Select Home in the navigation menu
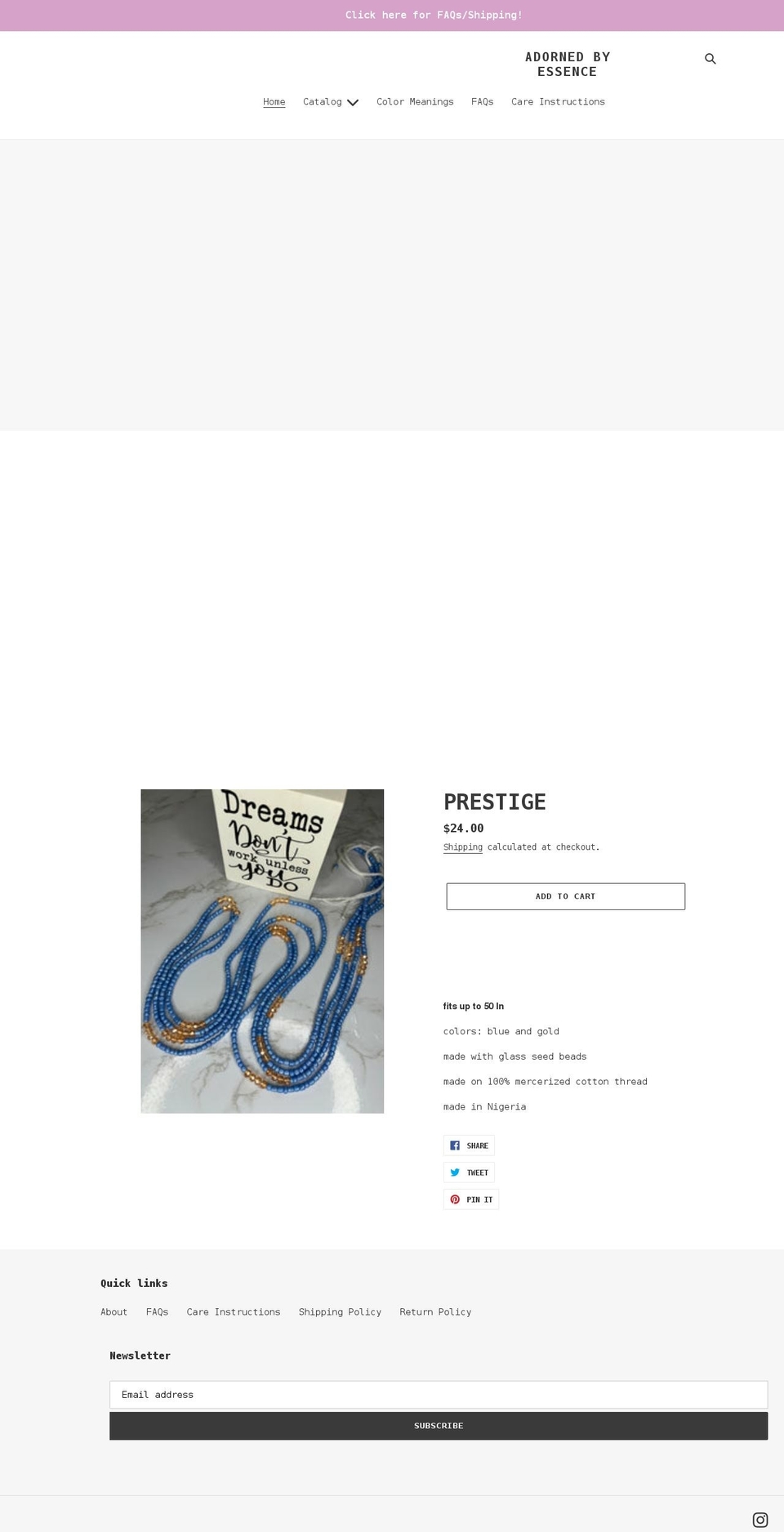The height and width of the screenshot is (1532, 784). click(274, 101)
